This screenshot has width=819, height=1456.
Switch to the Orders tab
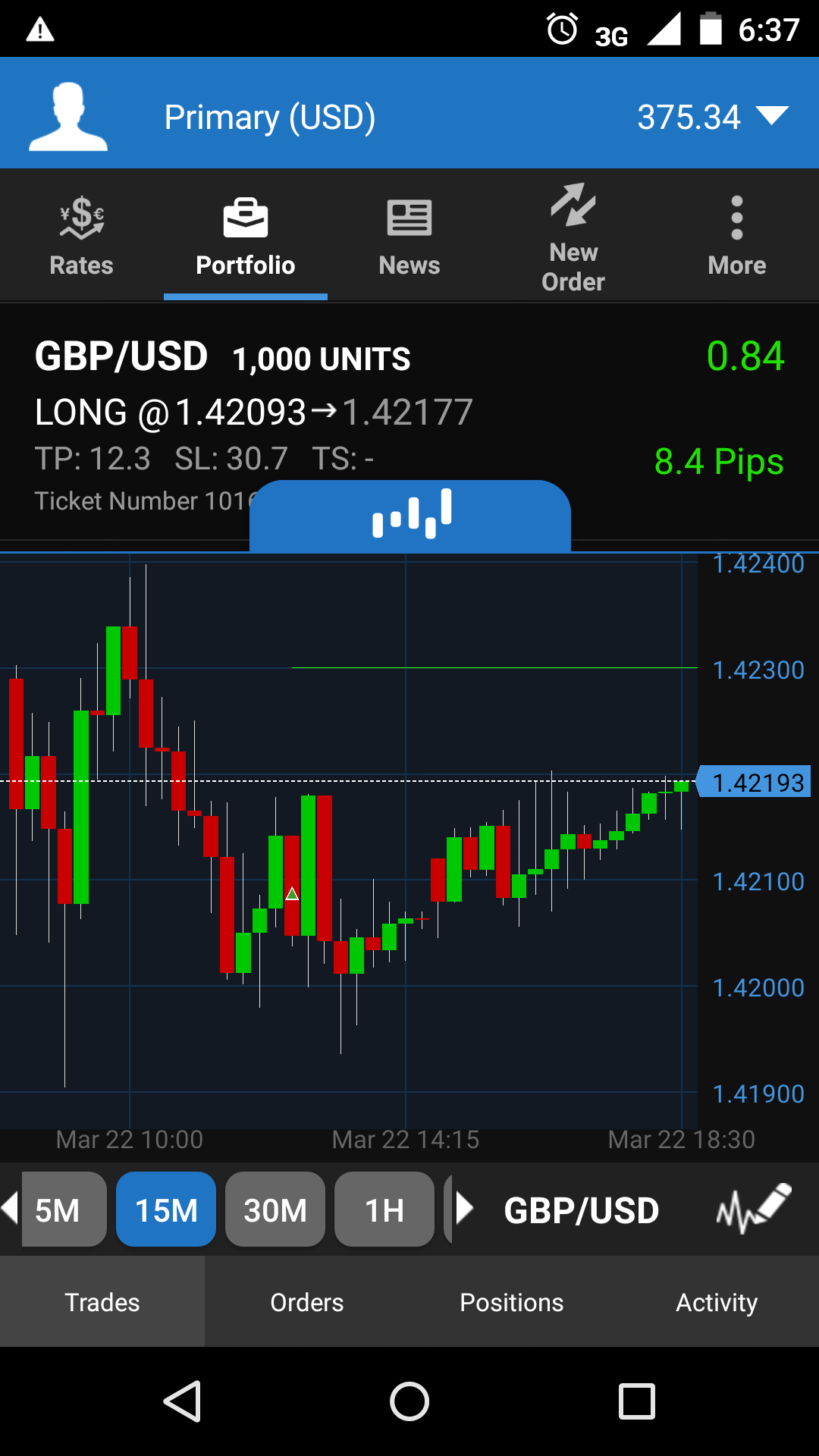pos(307,1302)
